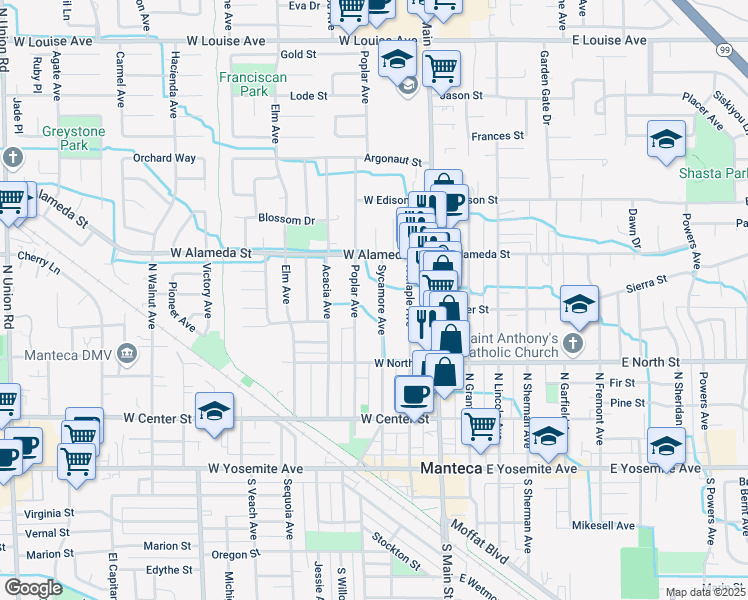Tap the school marker near Sierra St
This screenshot has height=600, width=748.
tap(579, 303)
